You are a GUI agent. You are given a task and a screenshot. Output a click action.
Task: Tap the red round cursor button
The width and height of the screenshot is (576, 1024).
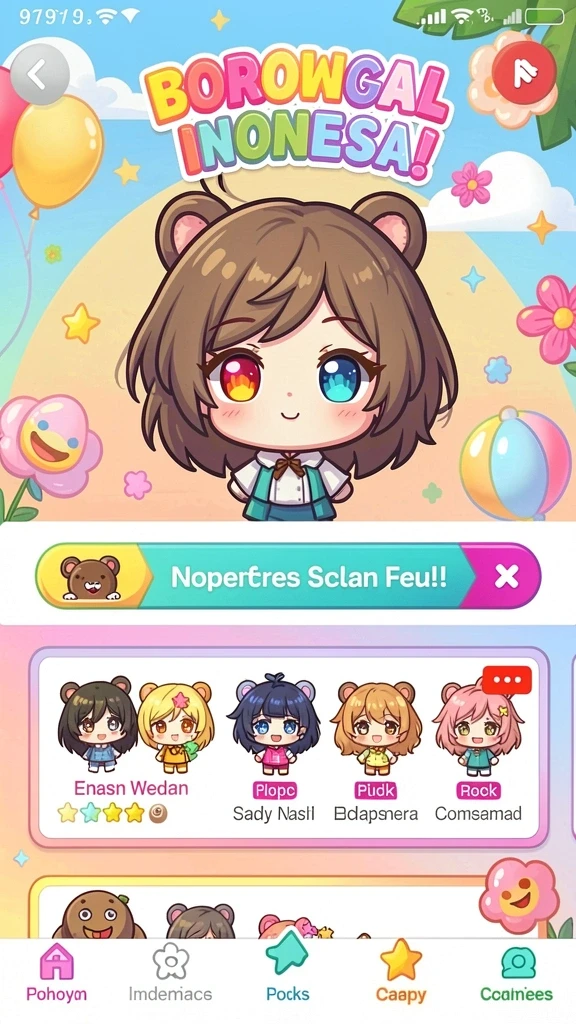(x=524, y=72)
